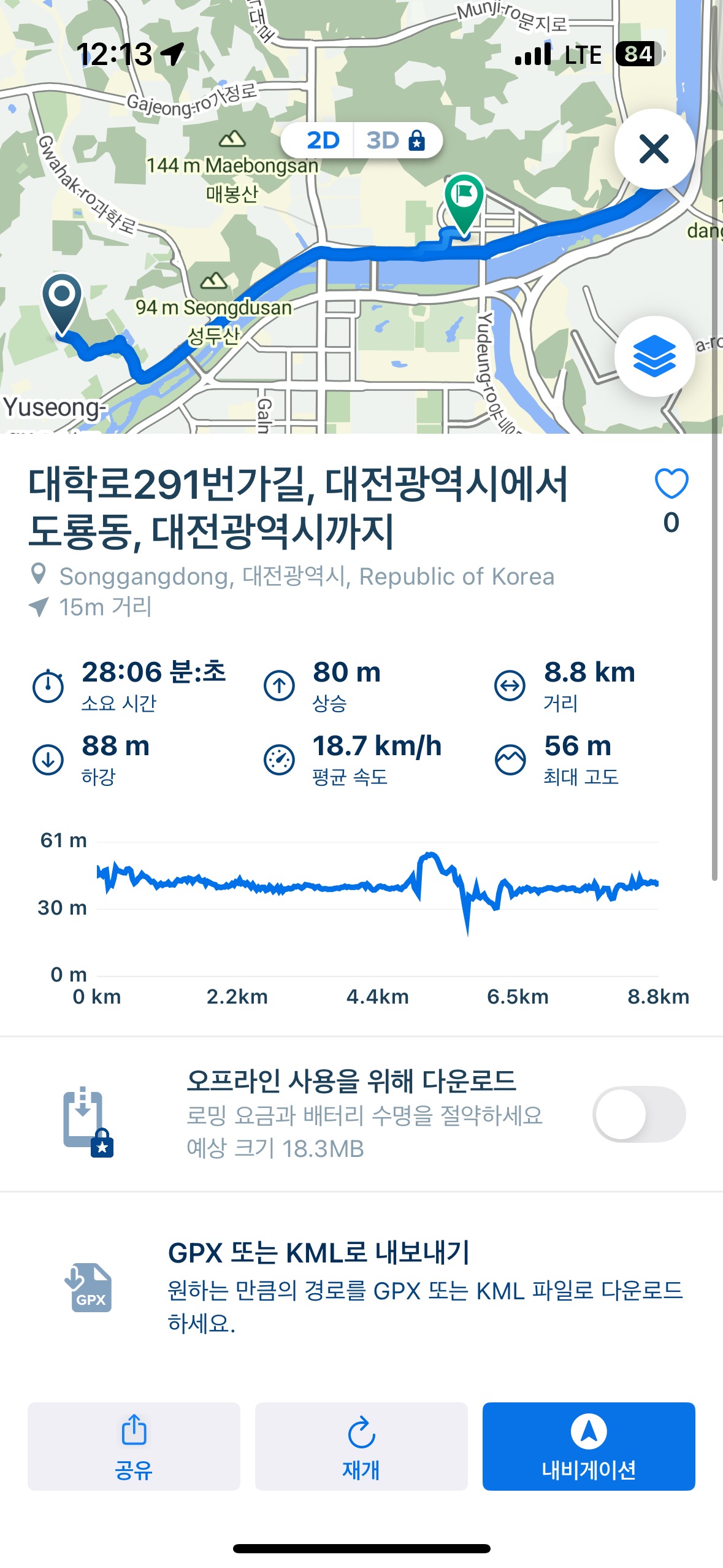723x1568 pixels.
Task: Tap the 공유 share button
Action: point(134,1447)
